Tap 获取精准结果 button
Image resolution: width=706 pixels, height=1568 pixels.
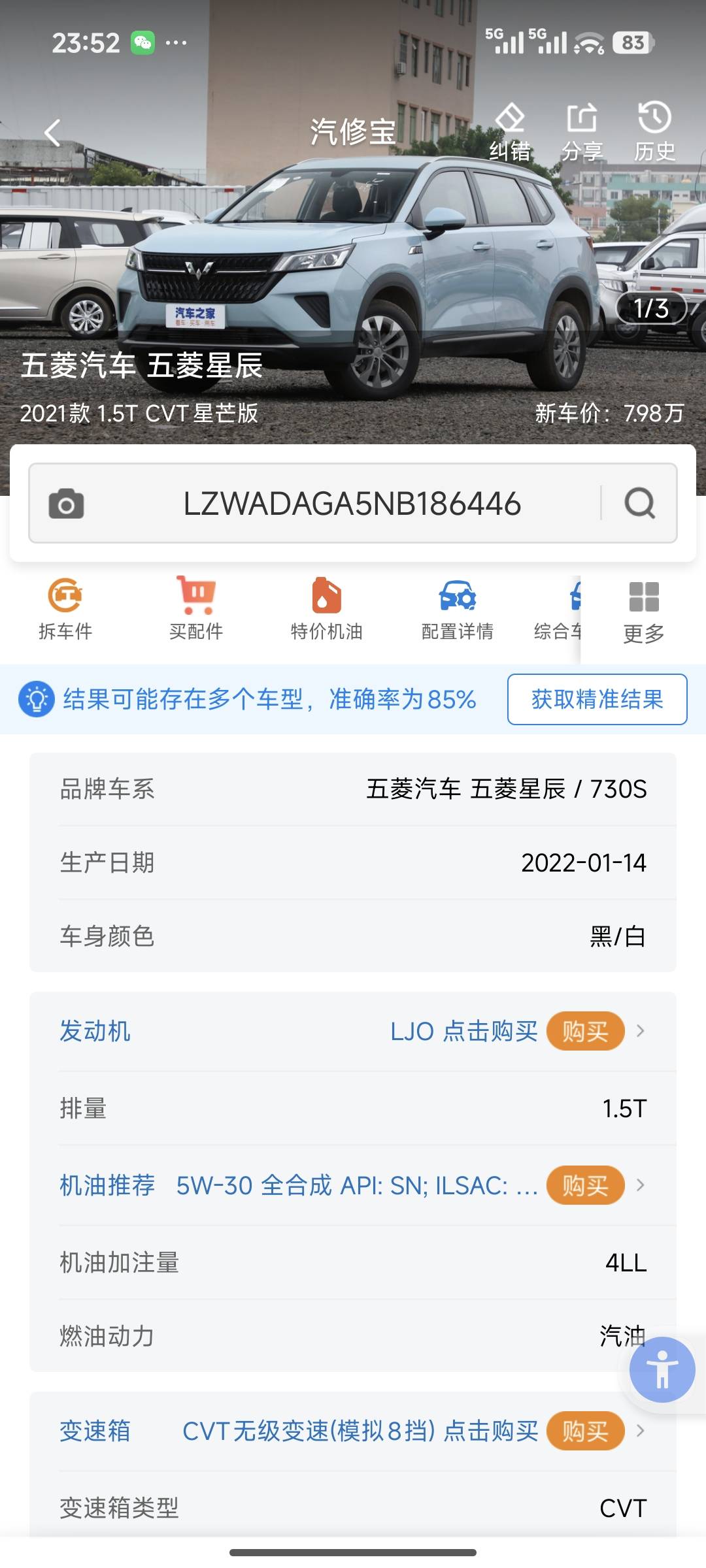point(597,699)
